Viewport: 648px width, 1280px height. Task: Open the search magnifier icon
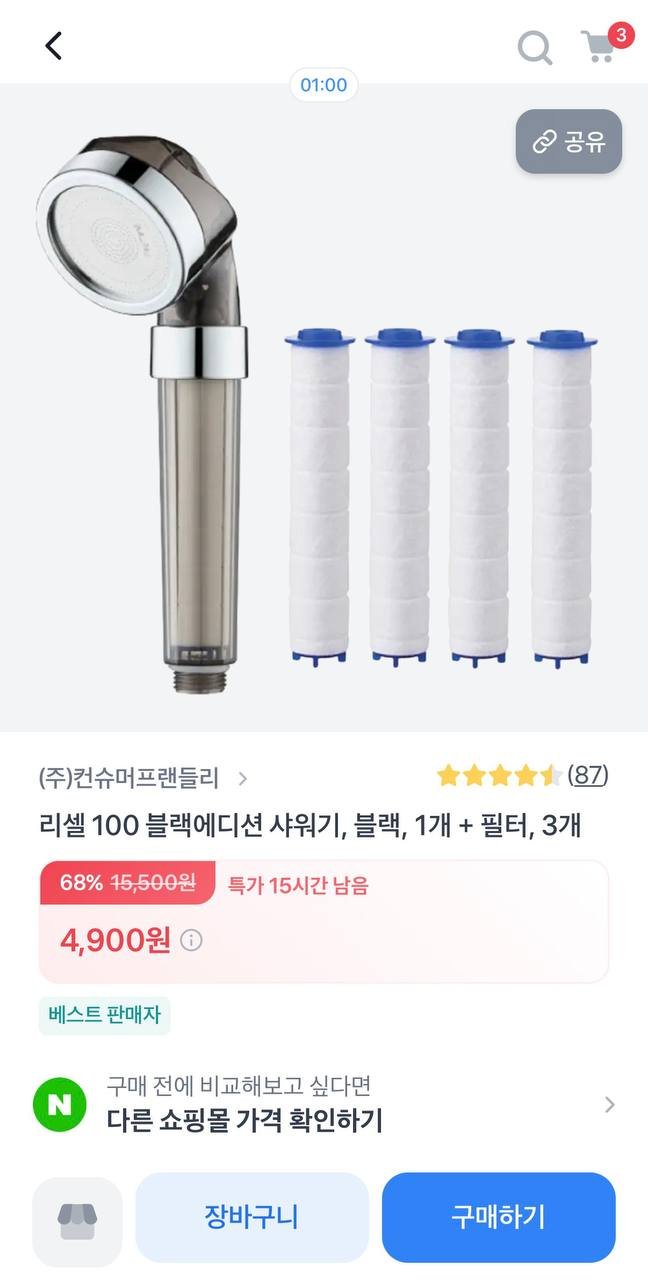[534, 46]
